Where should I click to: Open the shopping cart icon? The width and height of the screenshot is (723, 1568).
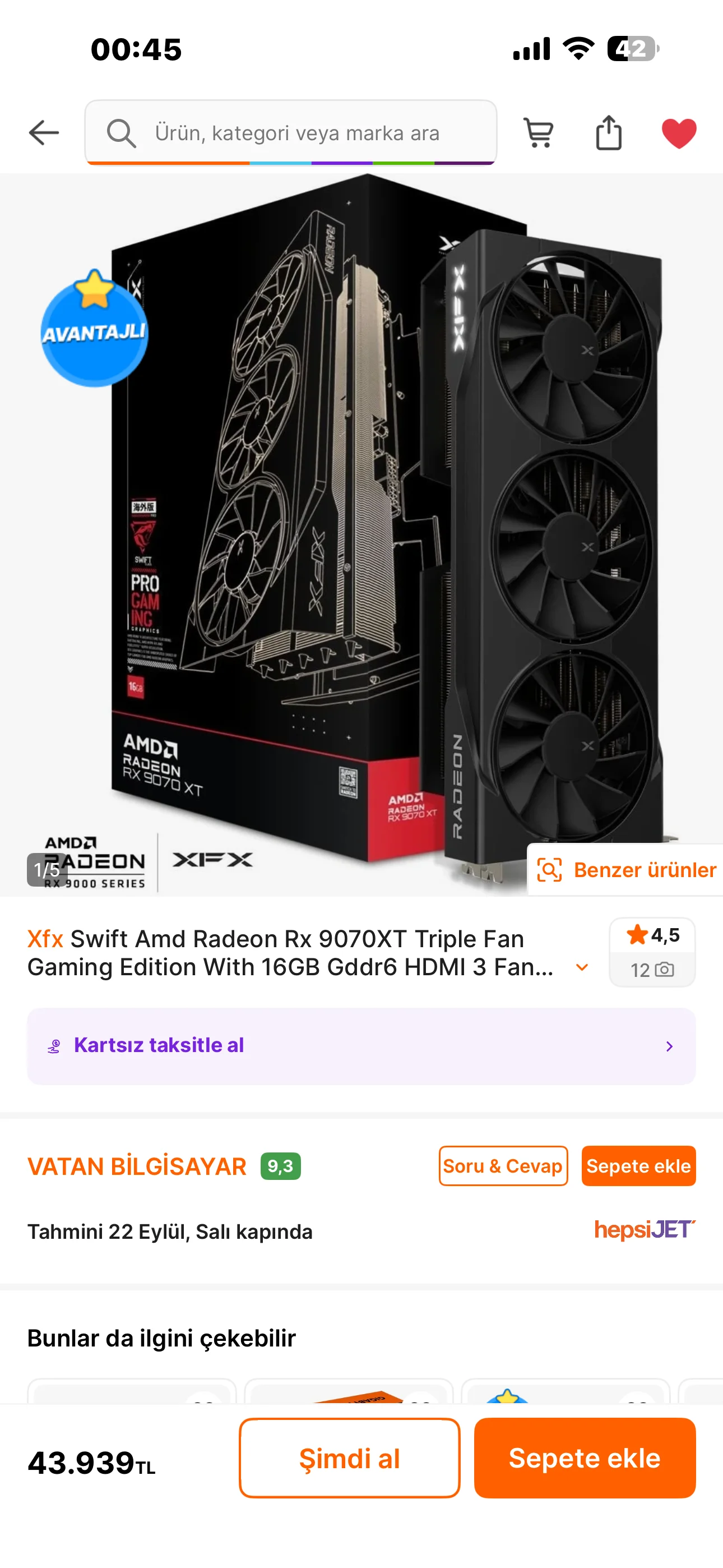tap(538, 132)
